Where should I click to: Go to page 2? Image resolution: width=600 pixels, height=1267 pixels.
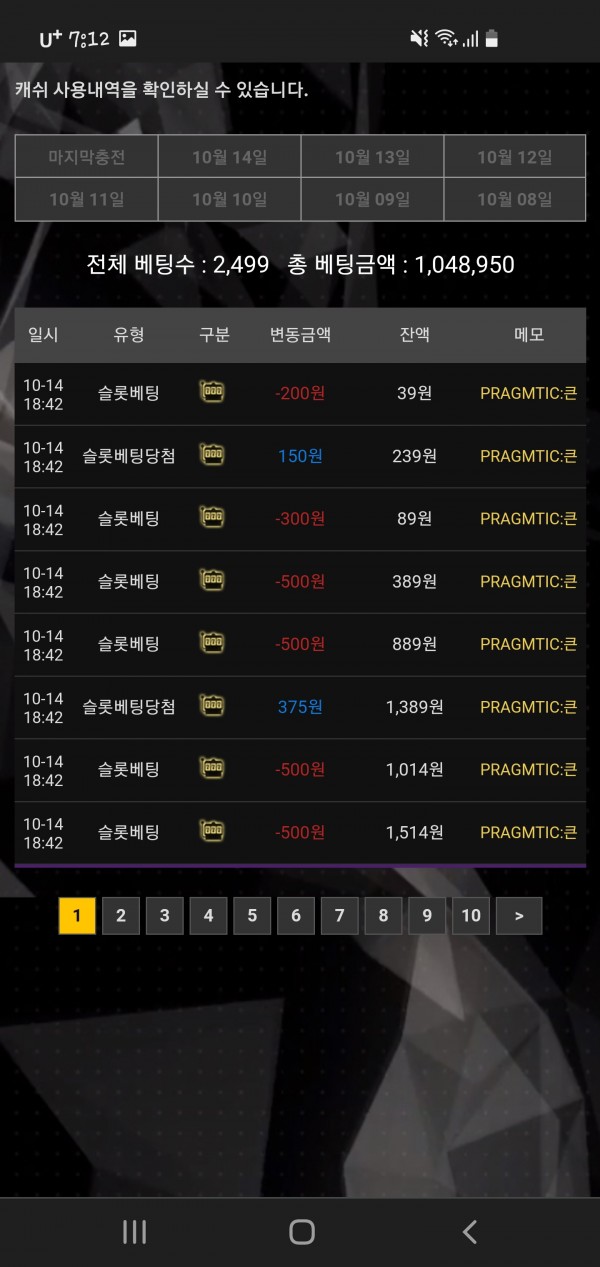coord(121,915)
